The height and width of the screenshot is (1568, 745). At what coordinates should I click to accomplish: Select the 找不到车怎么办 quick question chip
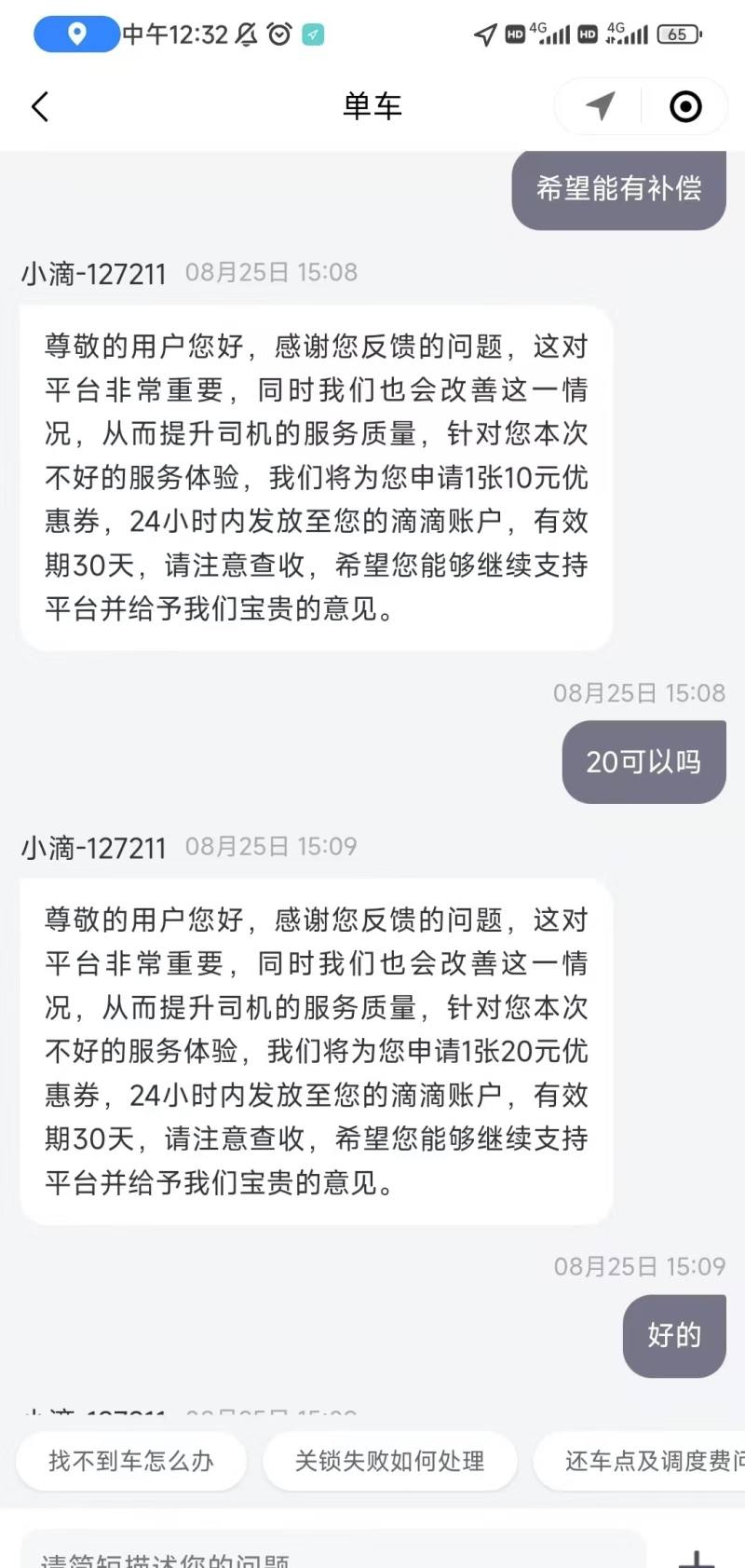[x=131, y=1460]
